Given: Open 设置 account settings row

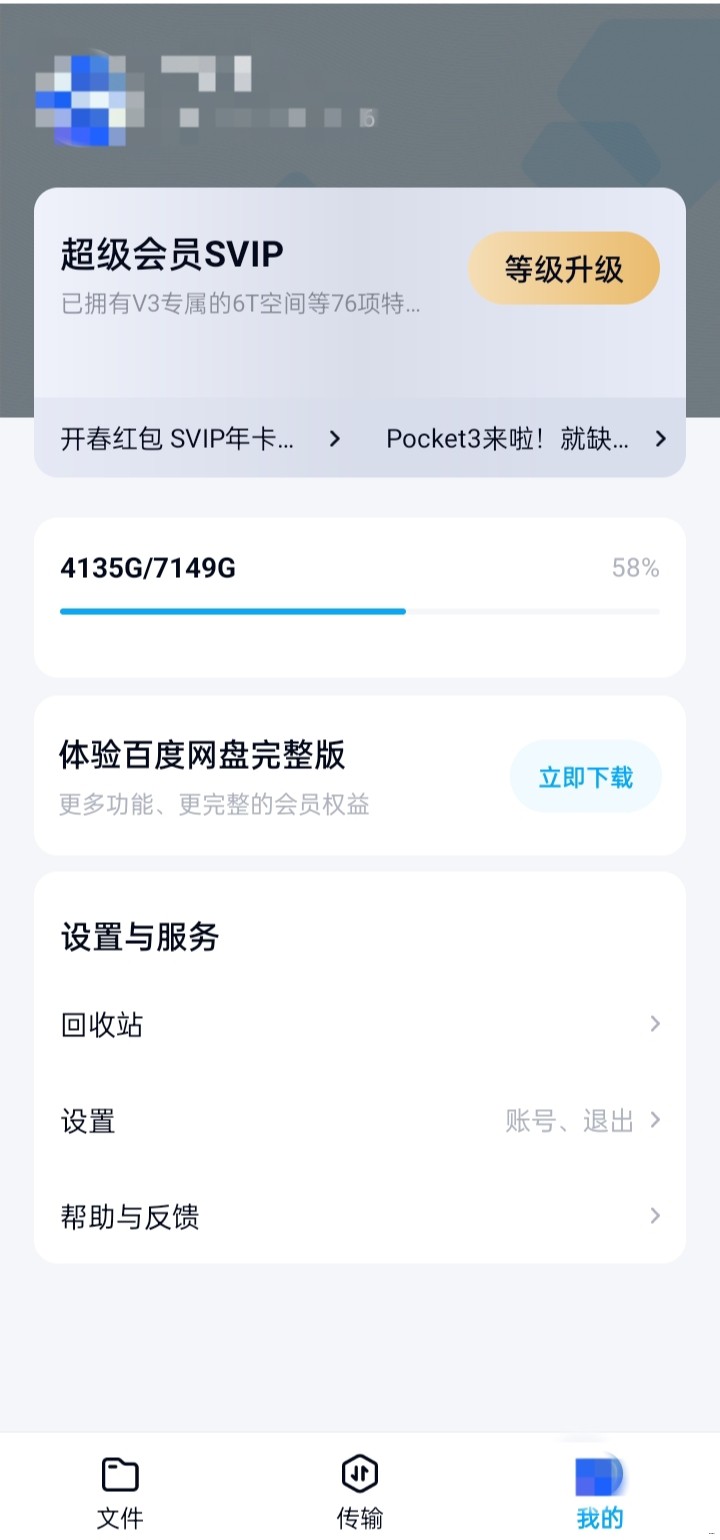Looking at the screenshot, I should [360, 1121].
